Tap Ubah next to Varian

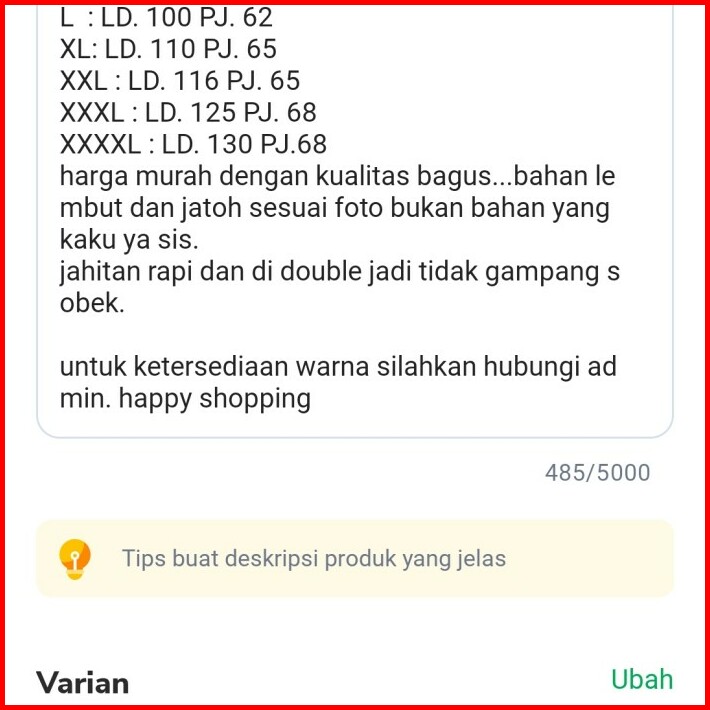tap(642, 680)
